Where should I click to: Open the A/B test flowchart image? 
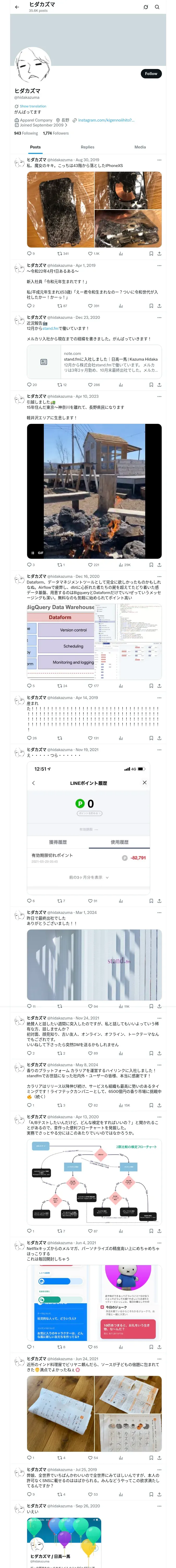point(94,1172)
